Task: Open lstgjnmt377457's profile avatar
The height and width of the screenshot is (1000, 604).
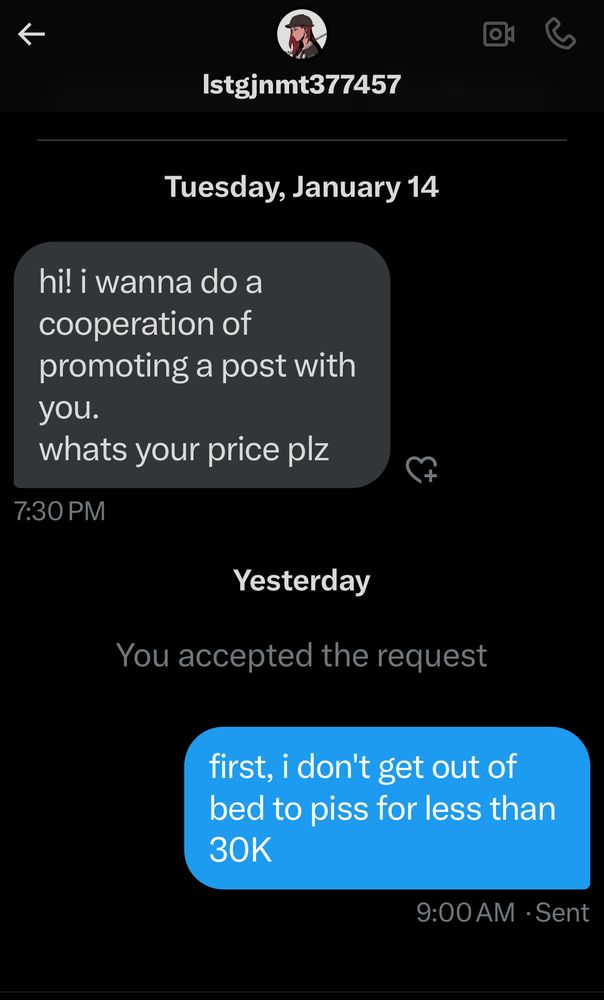Action: coord(302,36)
